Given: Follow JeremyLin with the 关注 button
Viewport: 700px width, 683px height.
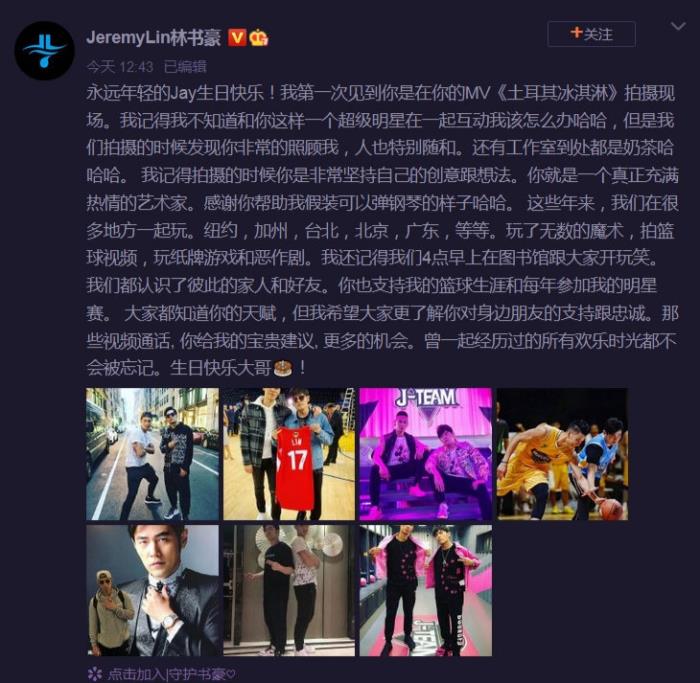Looking at the screenshot, I should click(591, 34).
